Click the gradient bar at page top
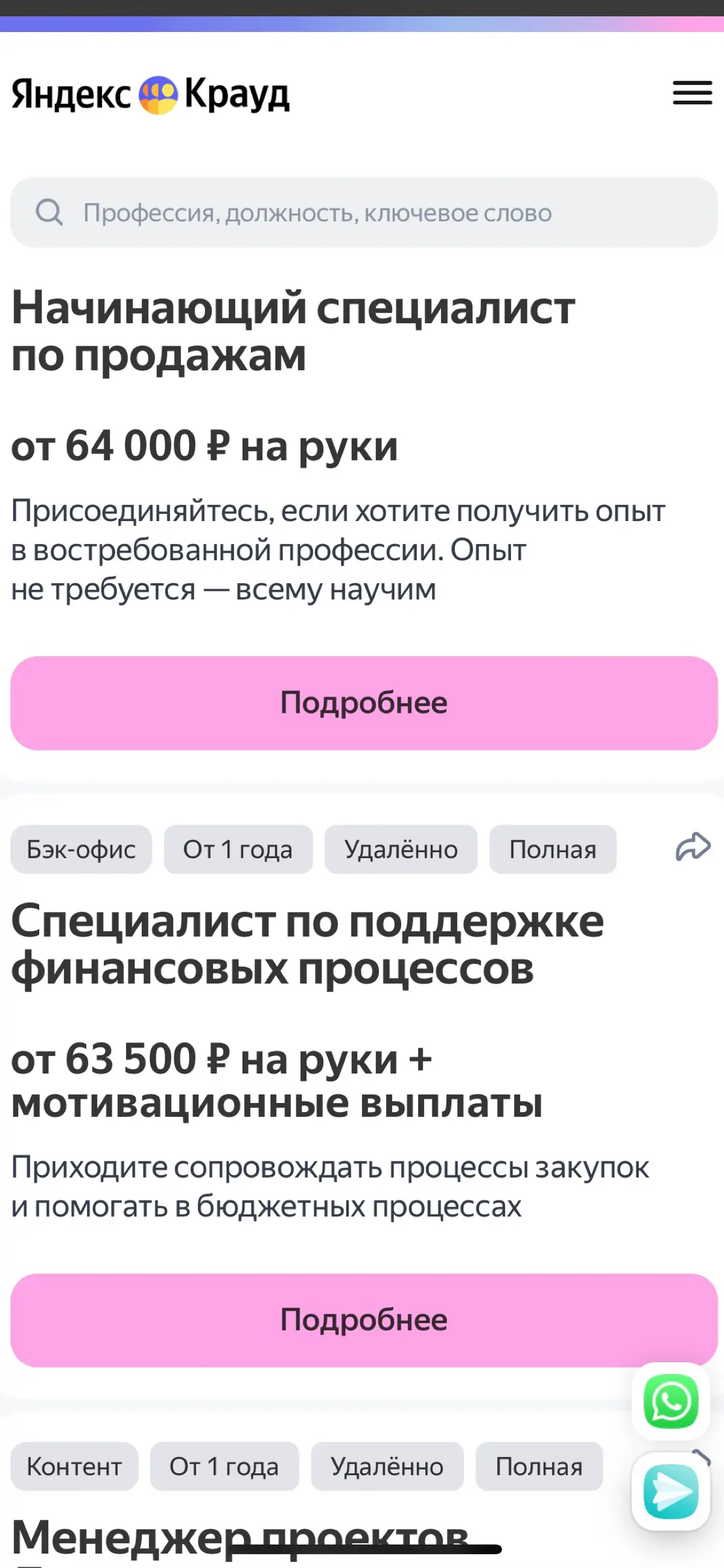 pyautogui.click(x=361, y=23)
